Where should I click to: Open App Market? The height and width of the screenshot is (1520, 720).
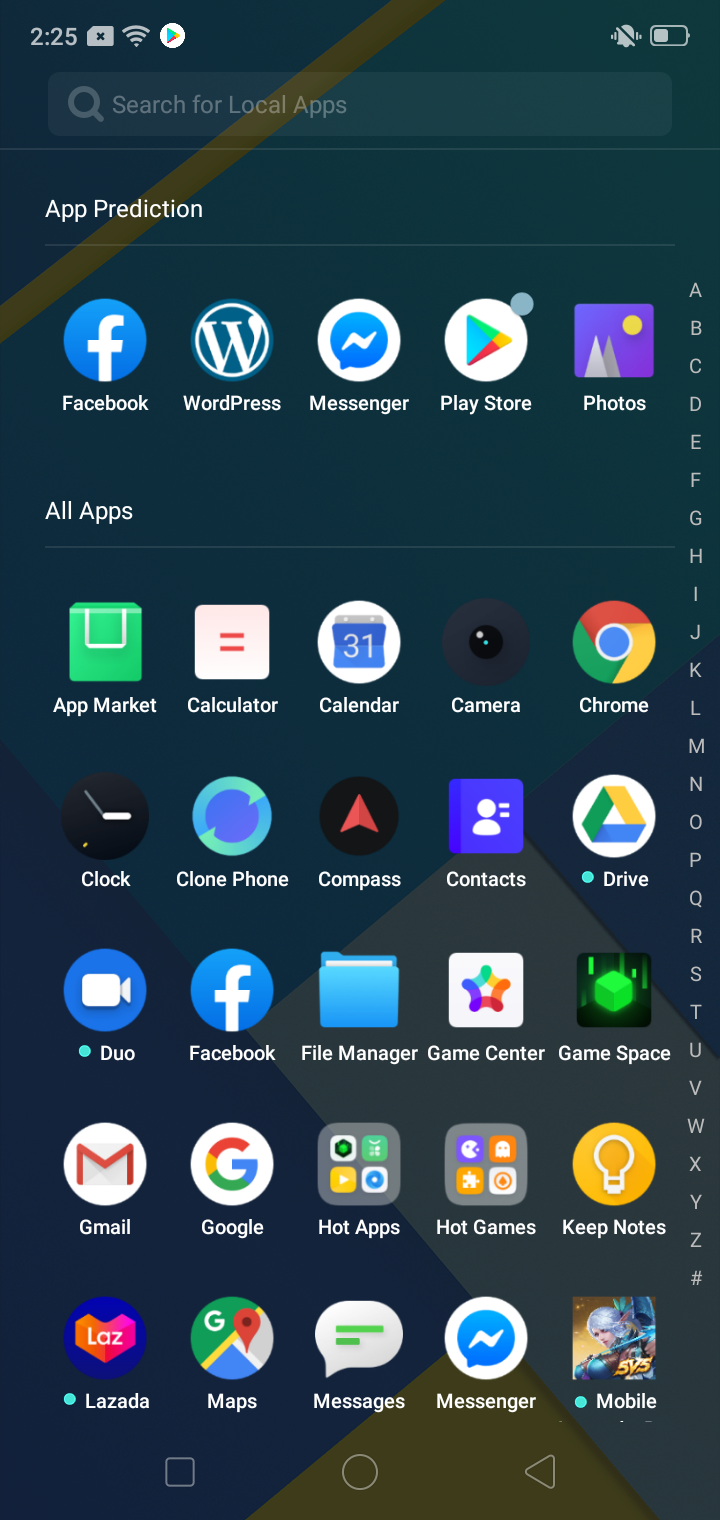tap(105, 643)
